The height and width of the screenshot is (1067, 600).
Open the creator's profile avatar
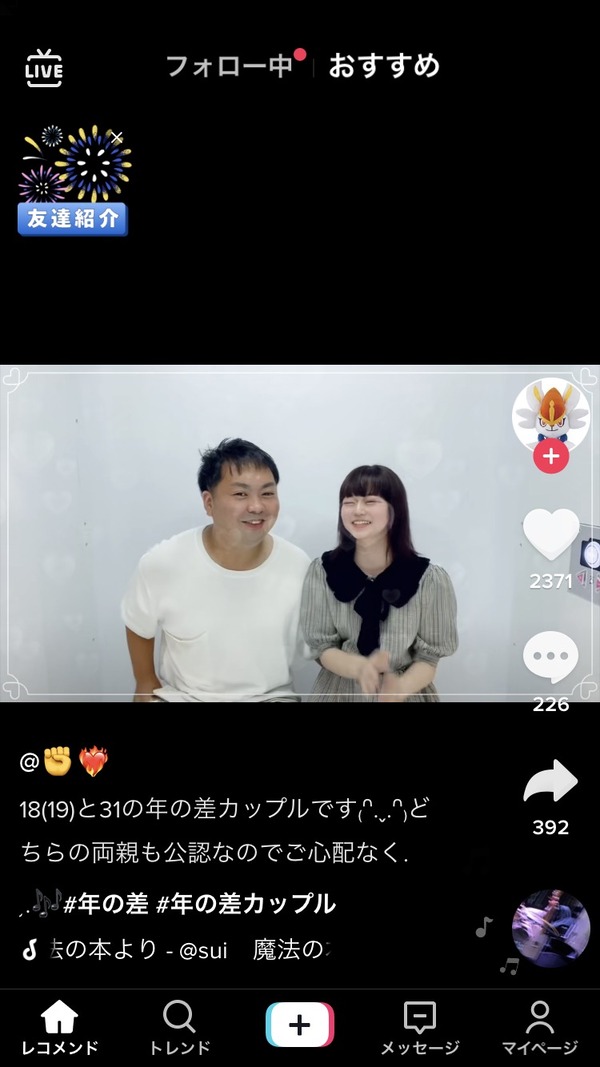point(549,413)
